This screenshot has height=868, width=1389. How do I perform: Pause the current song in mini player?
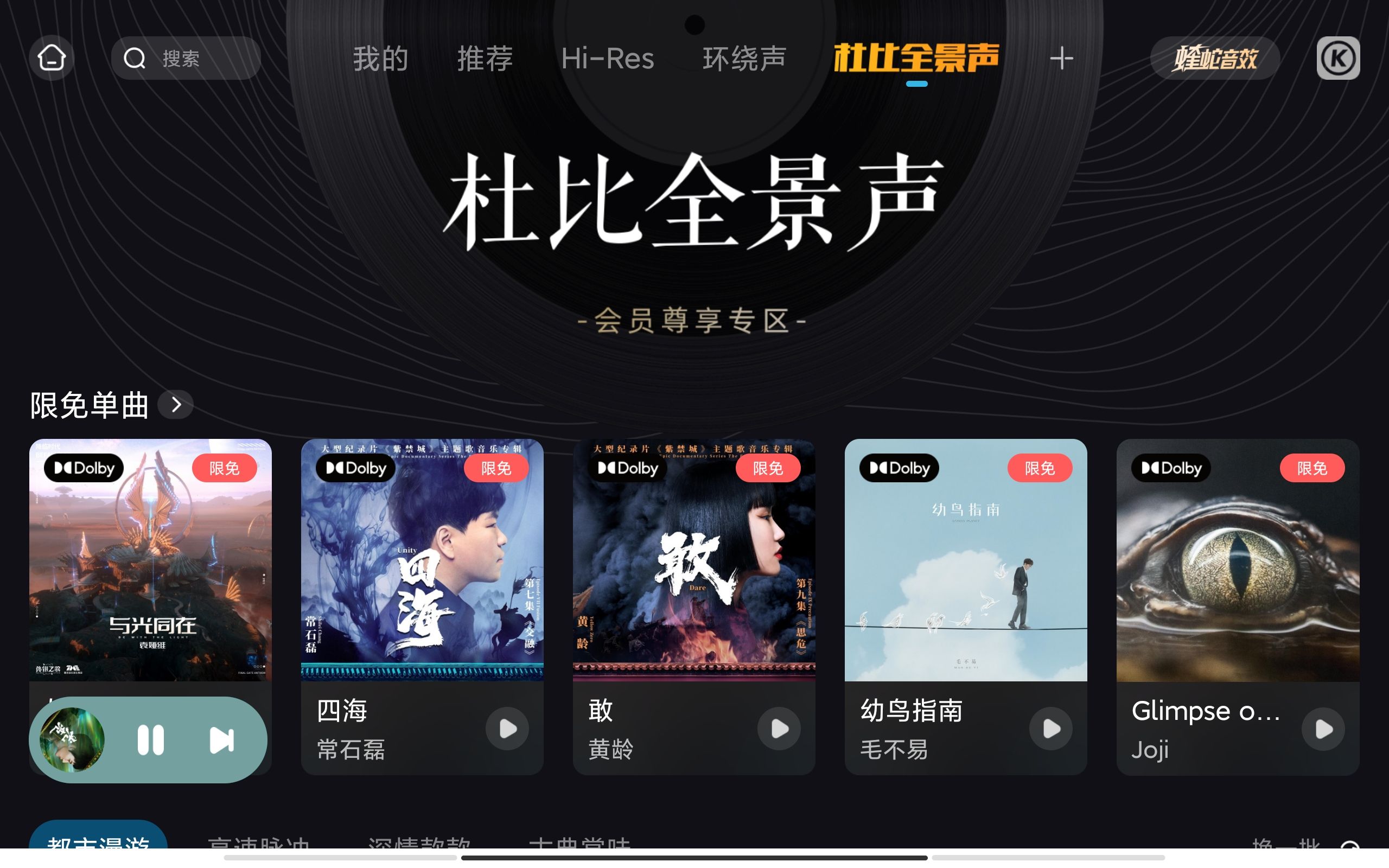click(151, 739)
